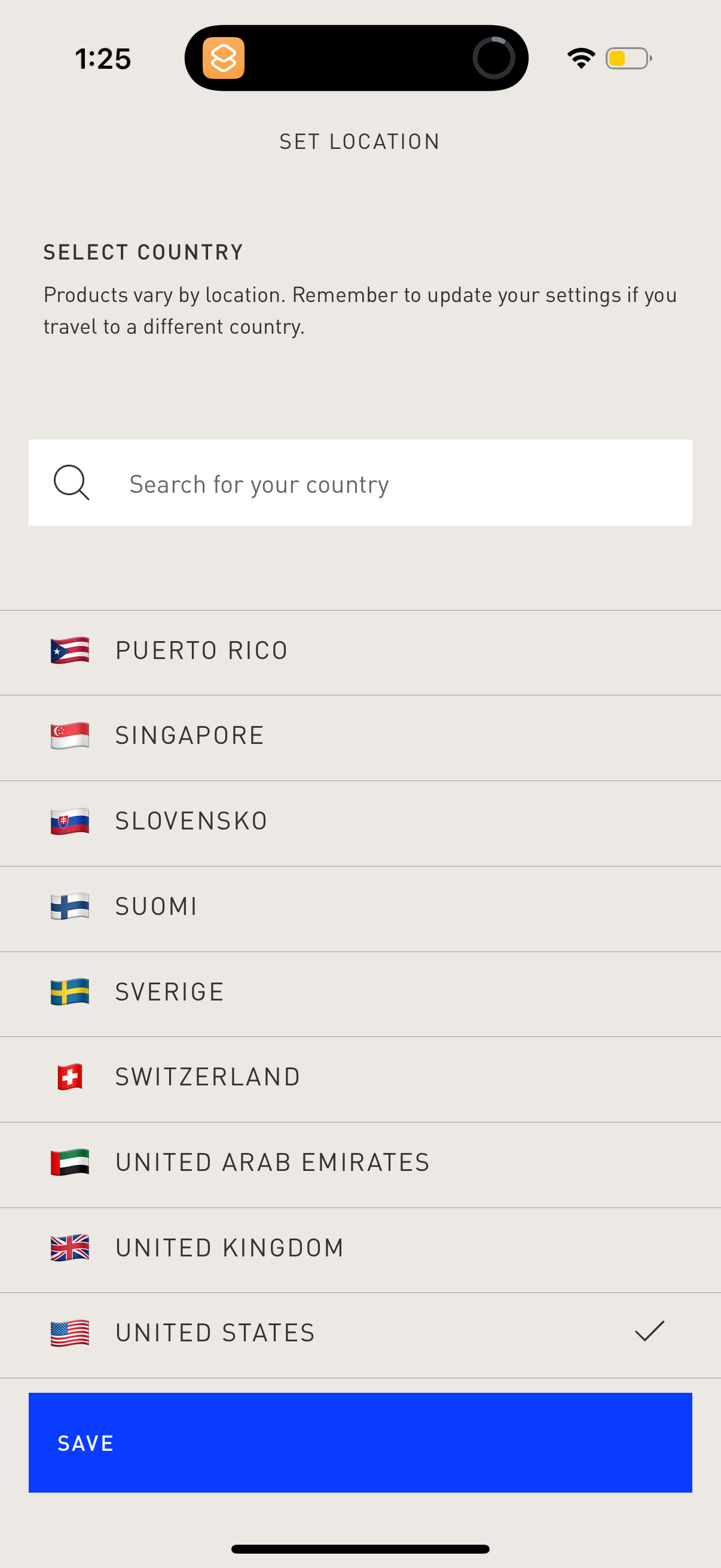Select the United States row

(360, 1334)
